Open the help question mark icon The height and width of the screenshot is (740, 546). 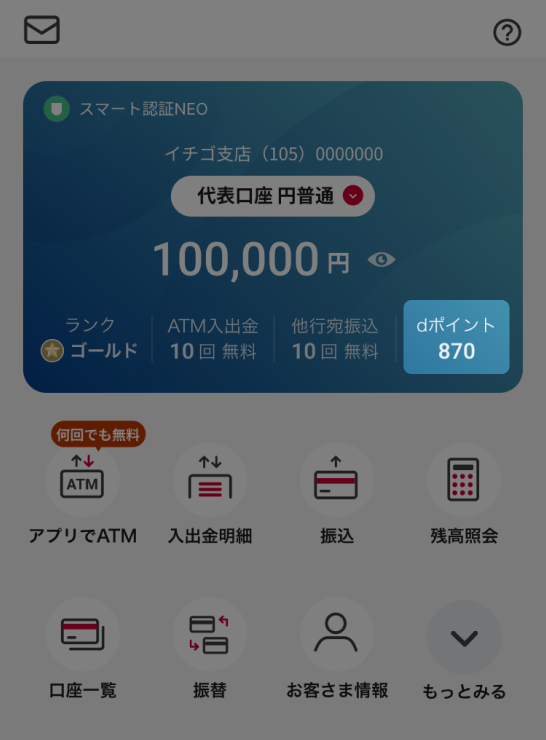pos(507,33)
